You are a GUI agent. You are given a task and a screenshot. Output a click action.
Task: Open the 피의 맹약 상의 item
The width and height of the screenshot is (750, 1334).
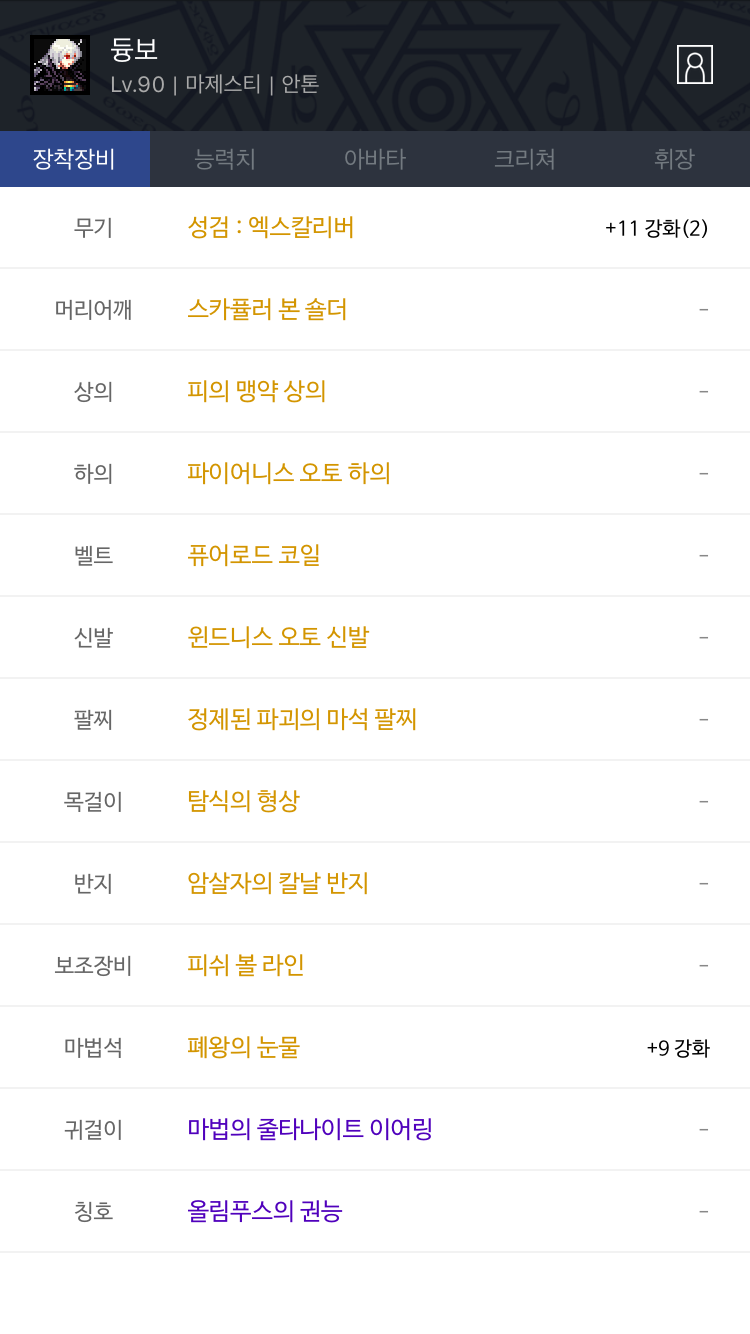tap(257, 391)
